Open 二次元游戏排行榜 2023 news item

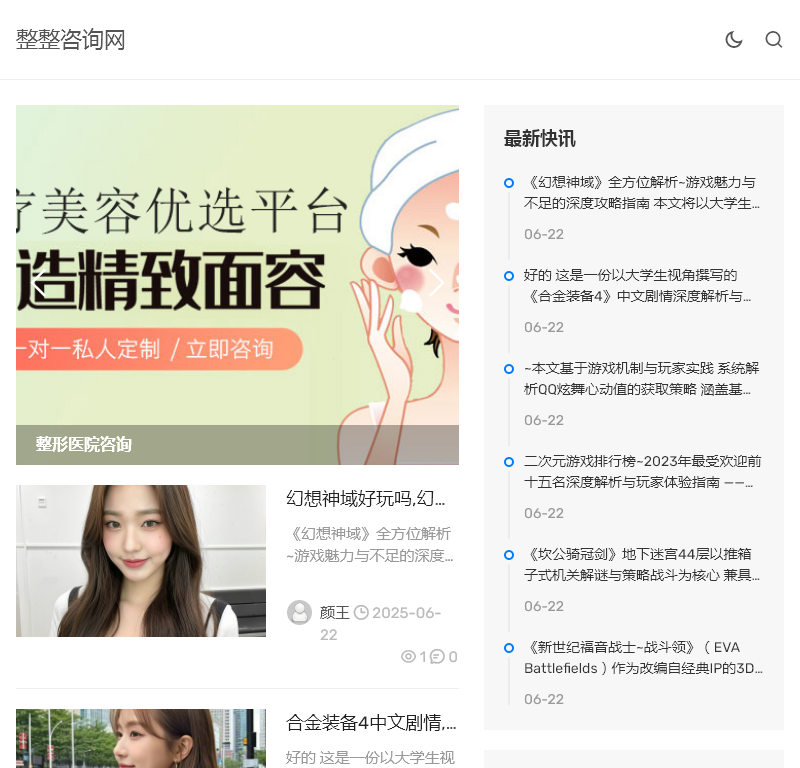click(640, 472)
